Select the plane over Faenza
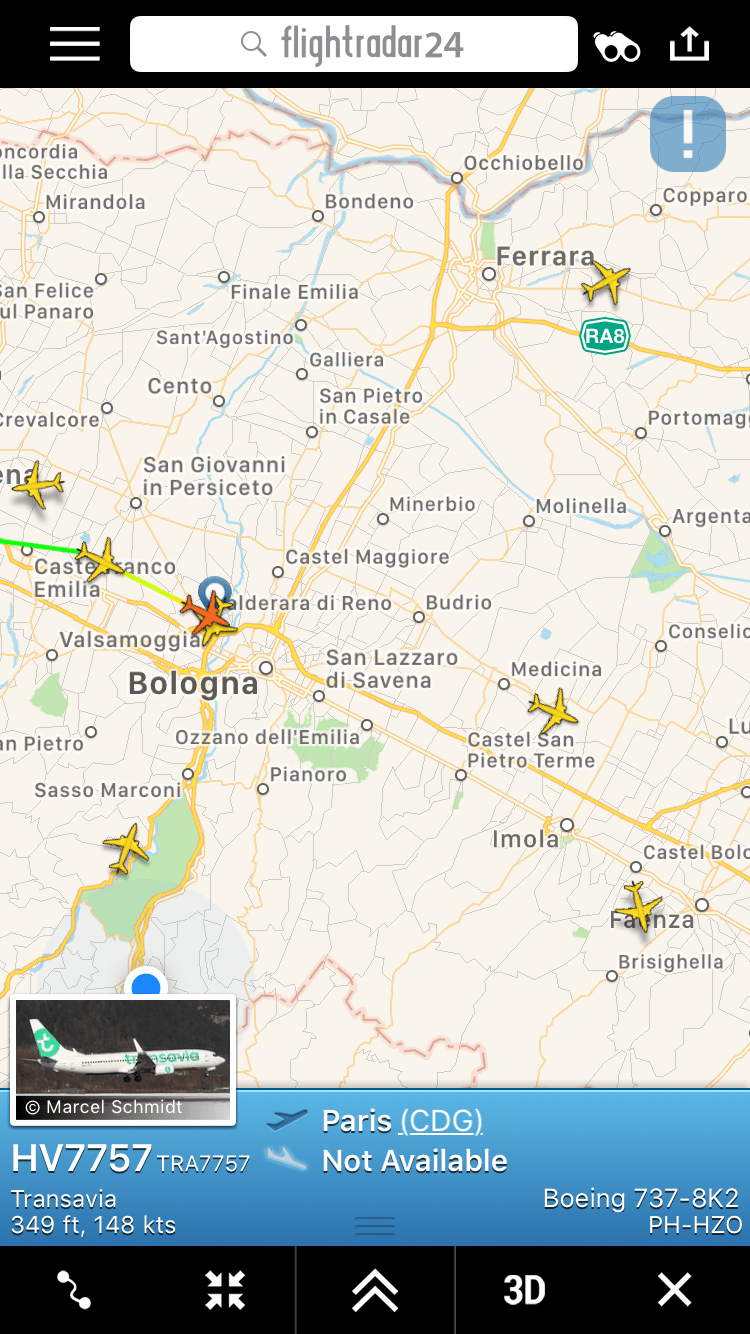750x1334 pixels. [638, 905]
